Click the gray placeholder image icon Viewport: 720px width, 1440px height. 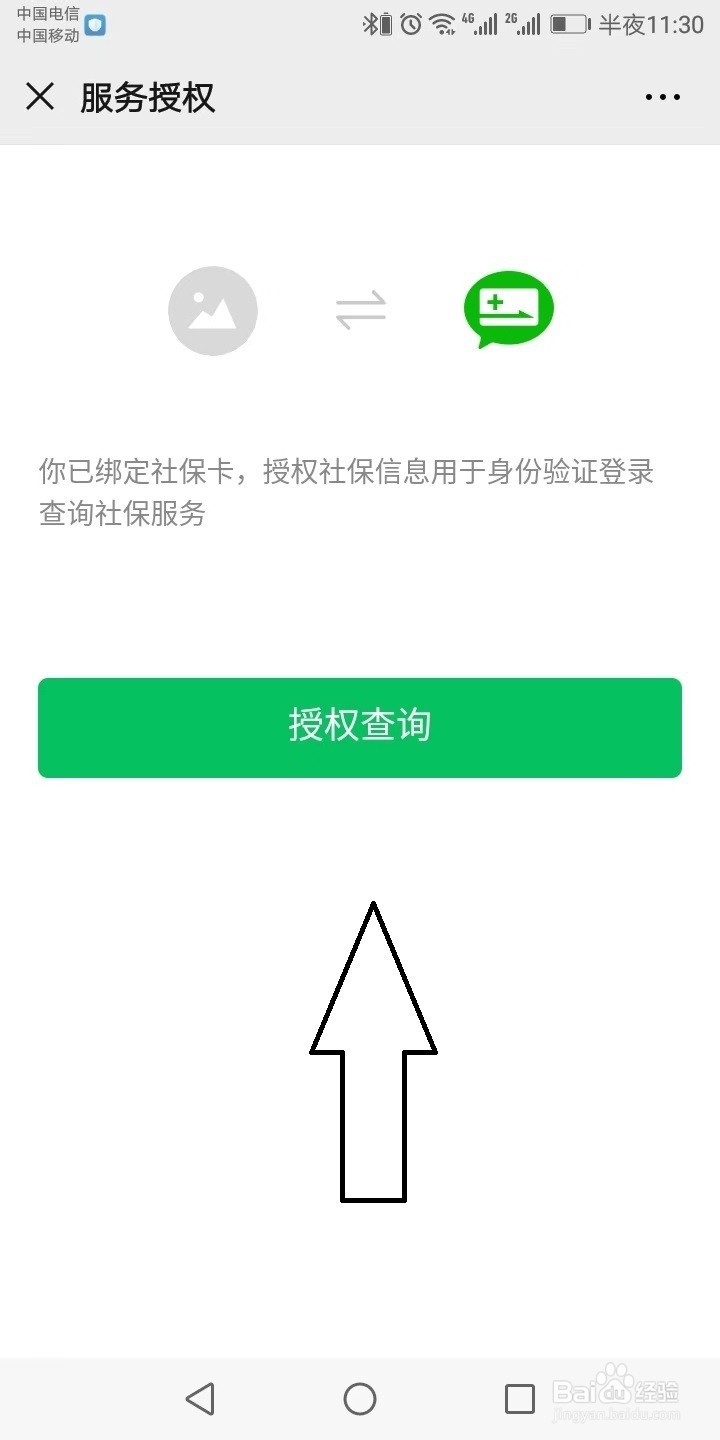pyautogui.click(x=213, y=310)
